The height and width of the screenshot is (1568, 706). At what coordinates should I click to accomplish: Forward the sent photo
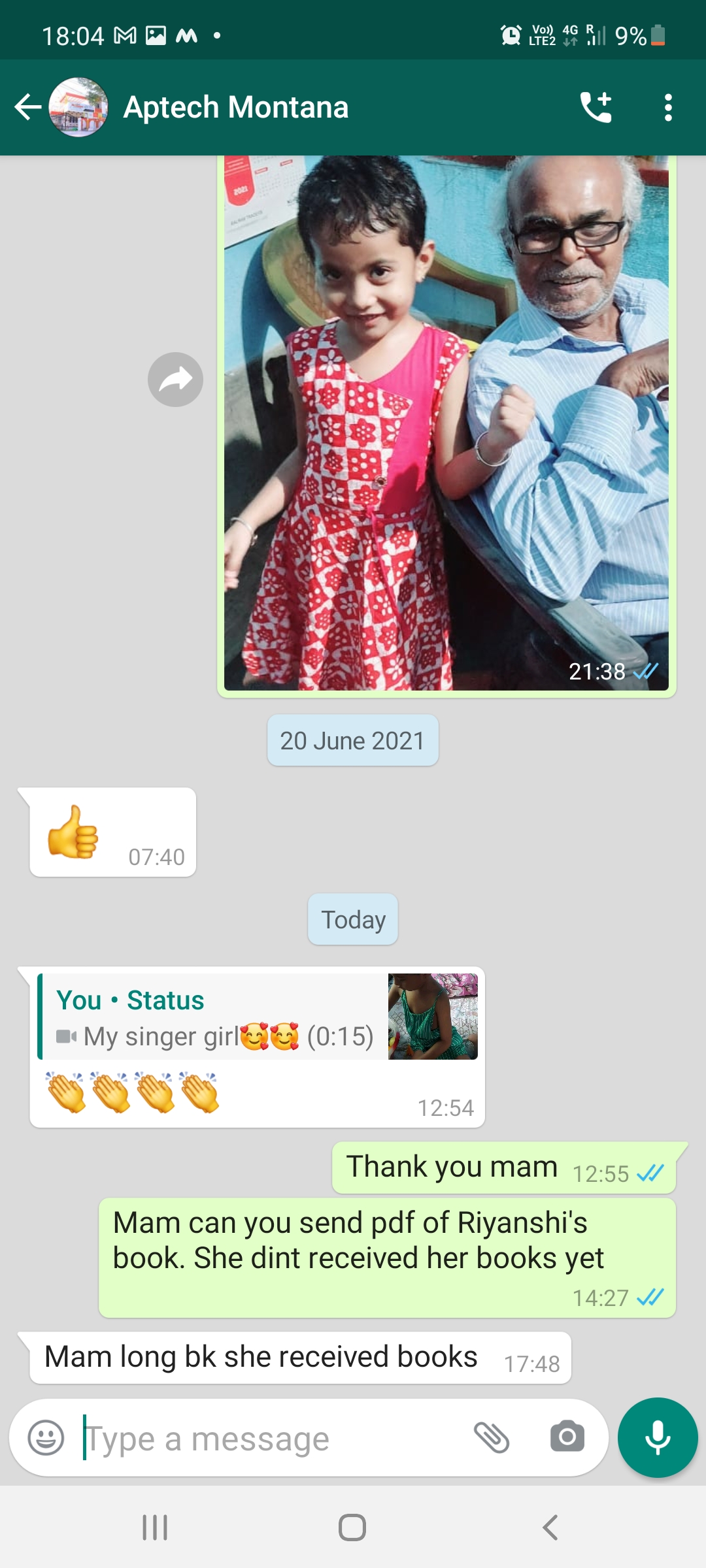pyautogui.click(x=175, y=380)
